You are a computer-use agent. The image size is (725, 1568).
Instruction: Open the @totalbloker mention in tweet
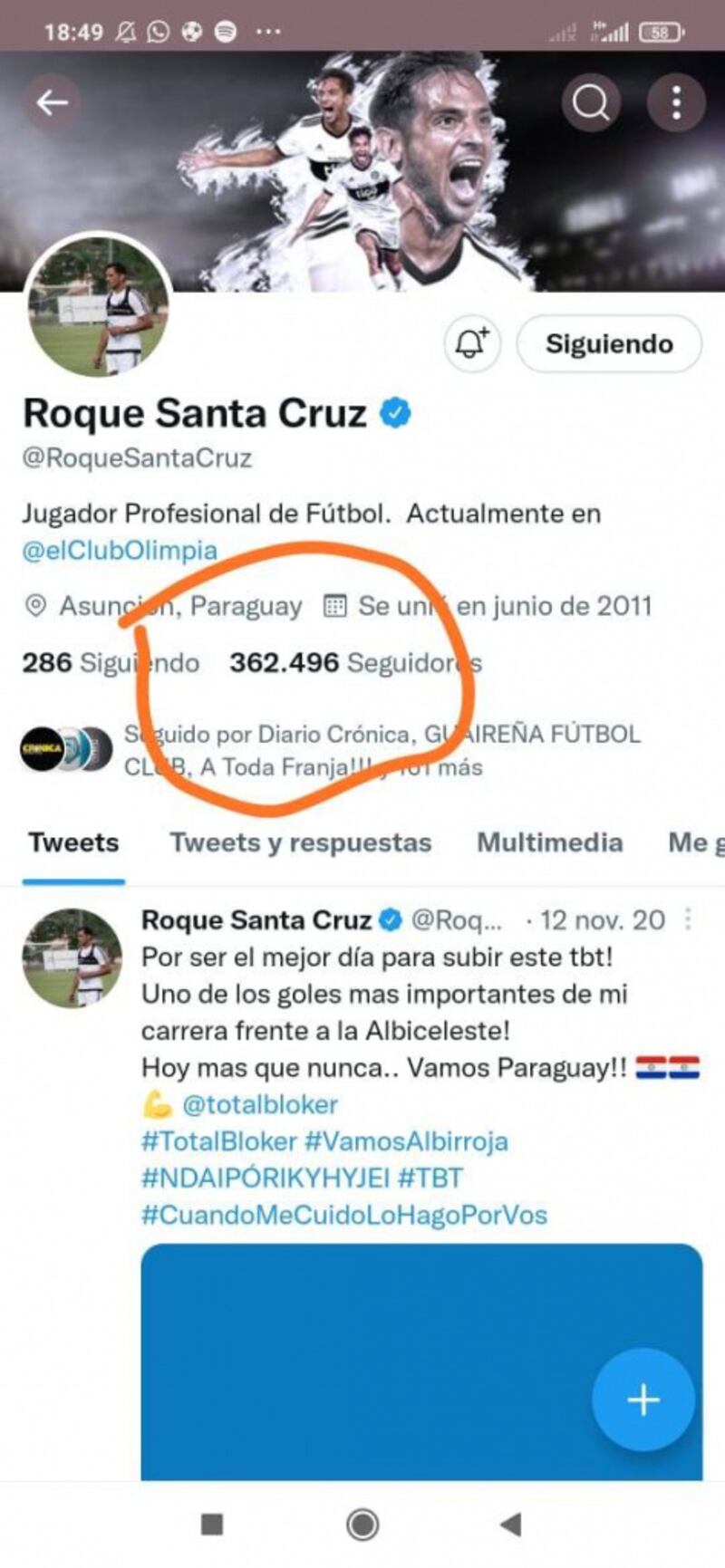pos(259,1104)
